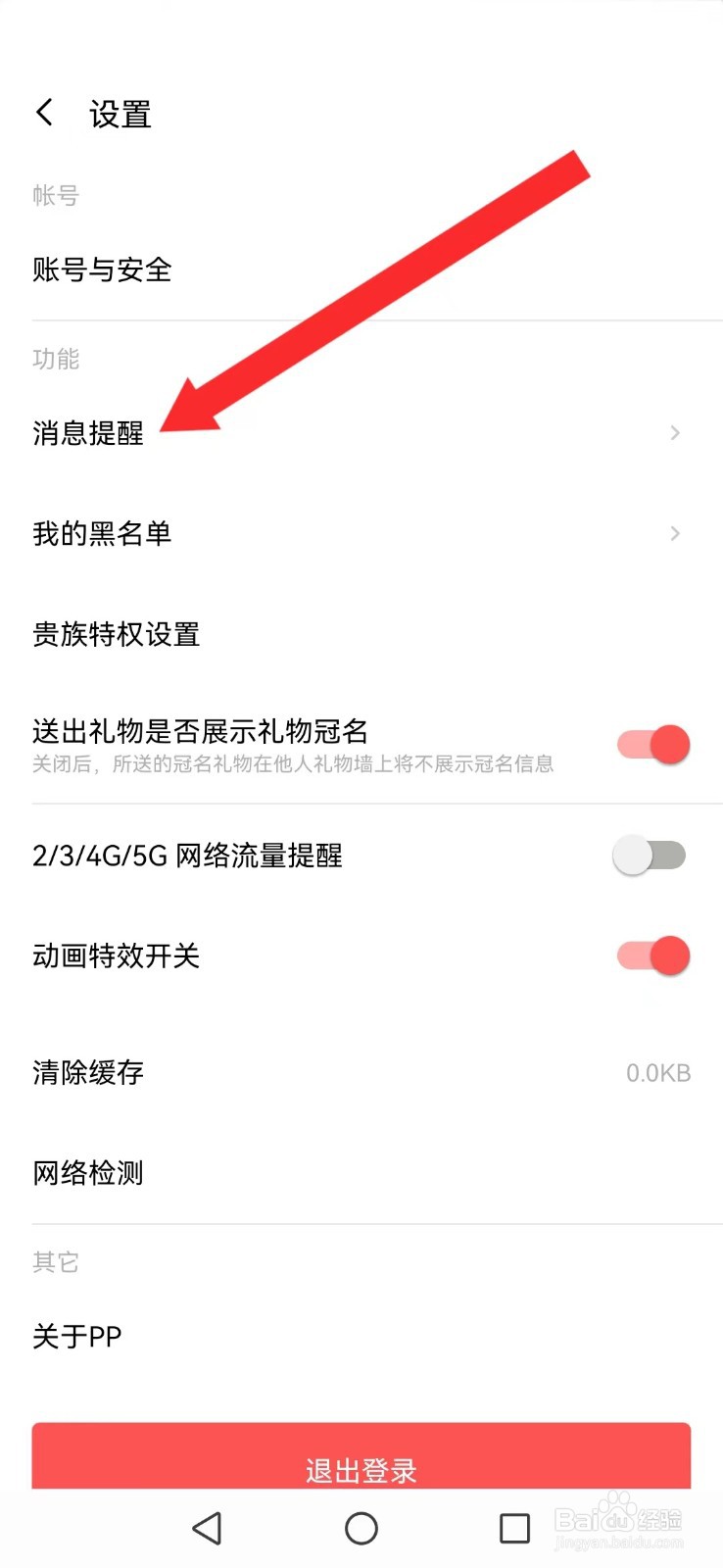Open 关于PP
Image resolution: width=723 pixels, height=1568 pixels.
coord(361,1337)
